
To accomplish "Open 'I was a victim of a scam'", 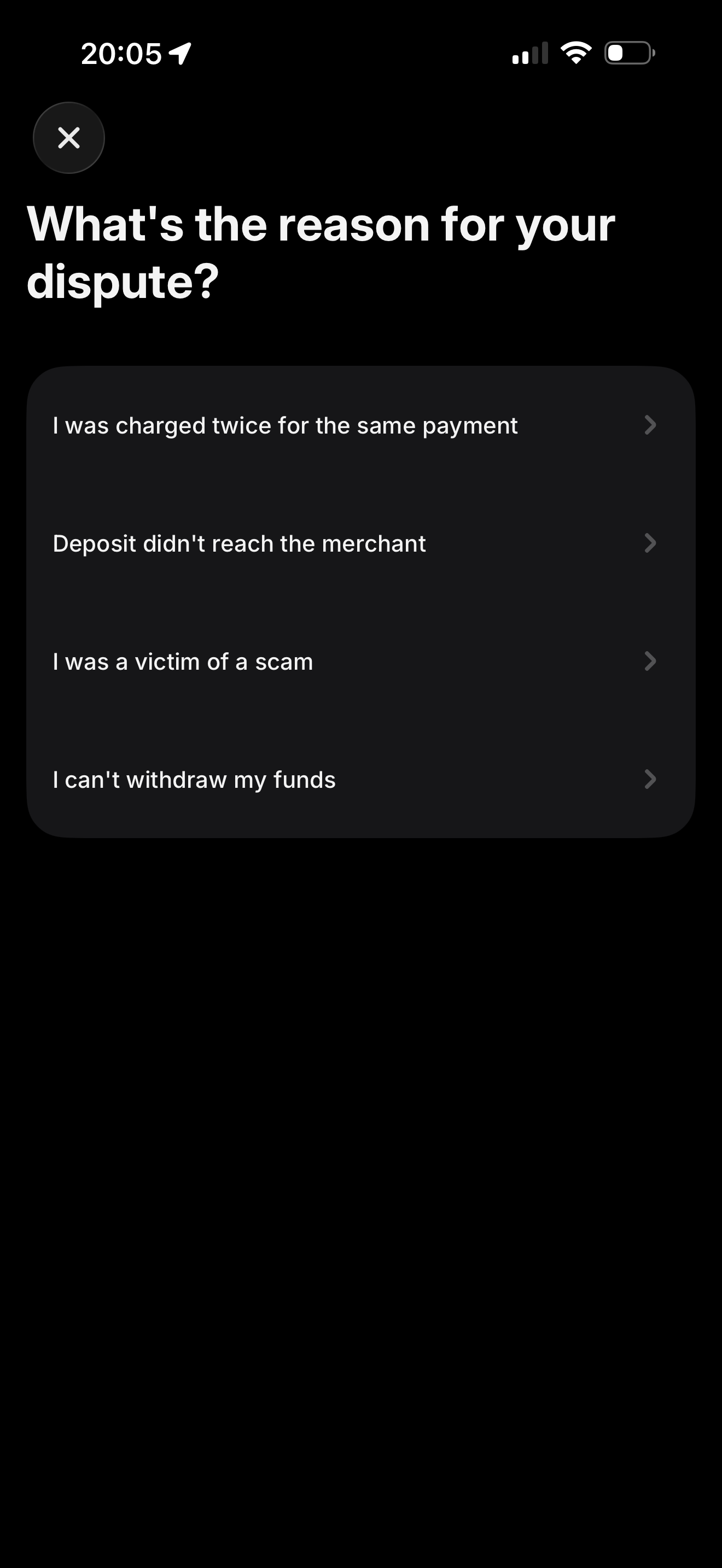I will [x=359, y=662].
